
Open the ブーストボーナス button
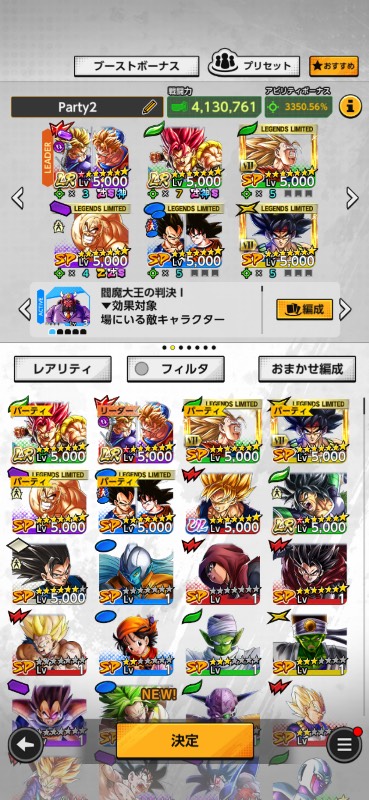tap(136, 66)
